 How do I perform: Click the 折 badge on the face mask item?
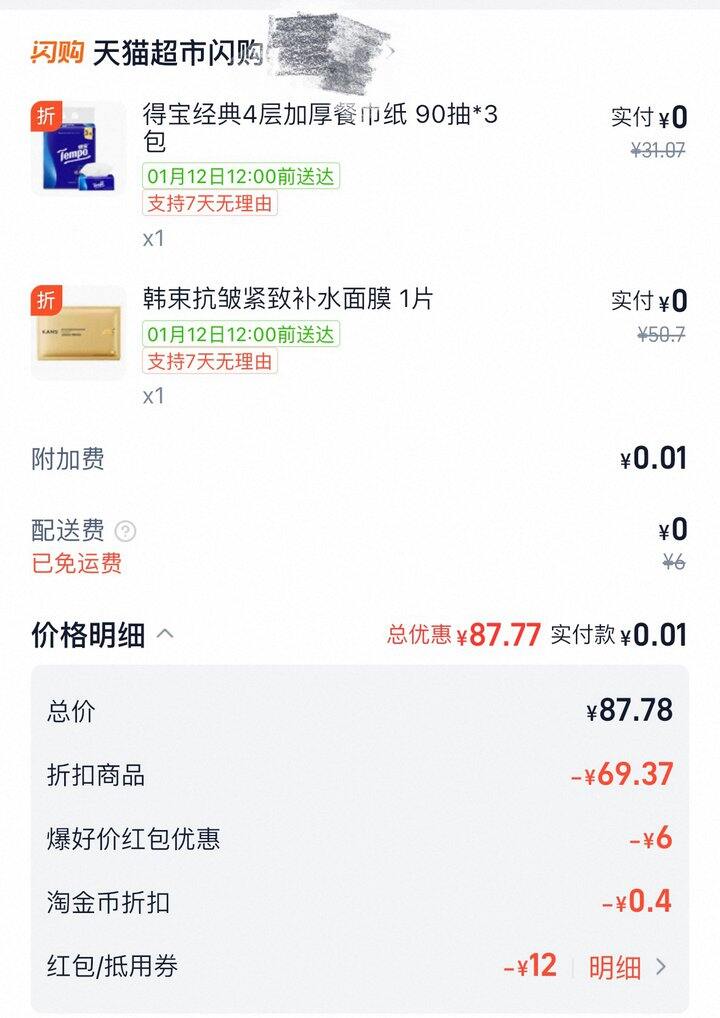click(43, 296)
